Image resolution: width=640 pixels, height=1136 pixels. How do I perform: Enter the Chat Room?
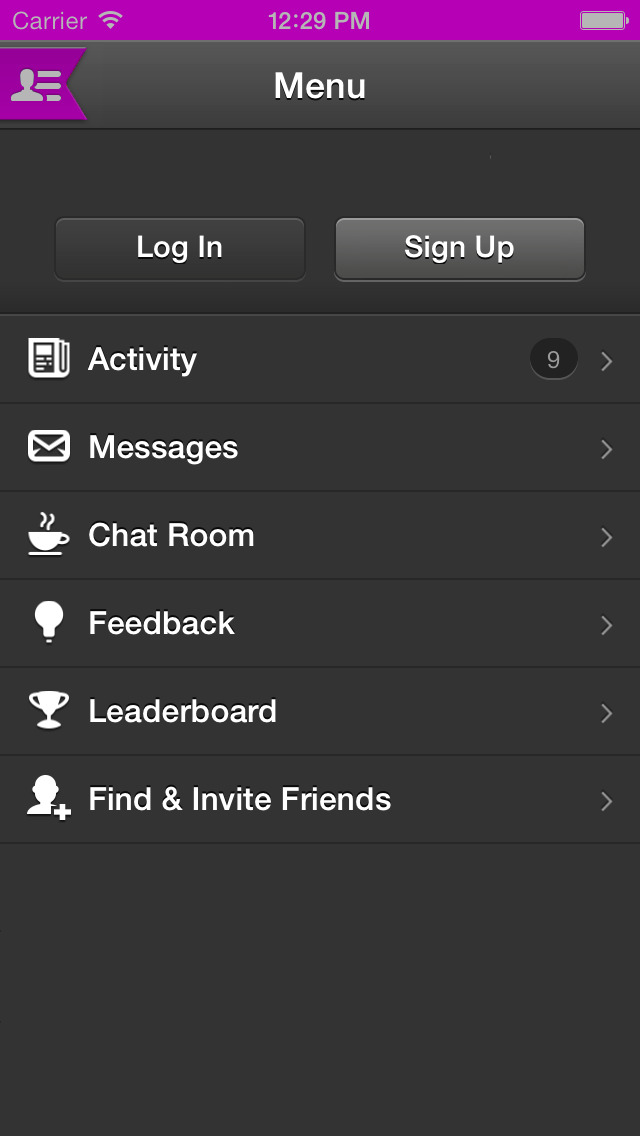pos(320,536)
